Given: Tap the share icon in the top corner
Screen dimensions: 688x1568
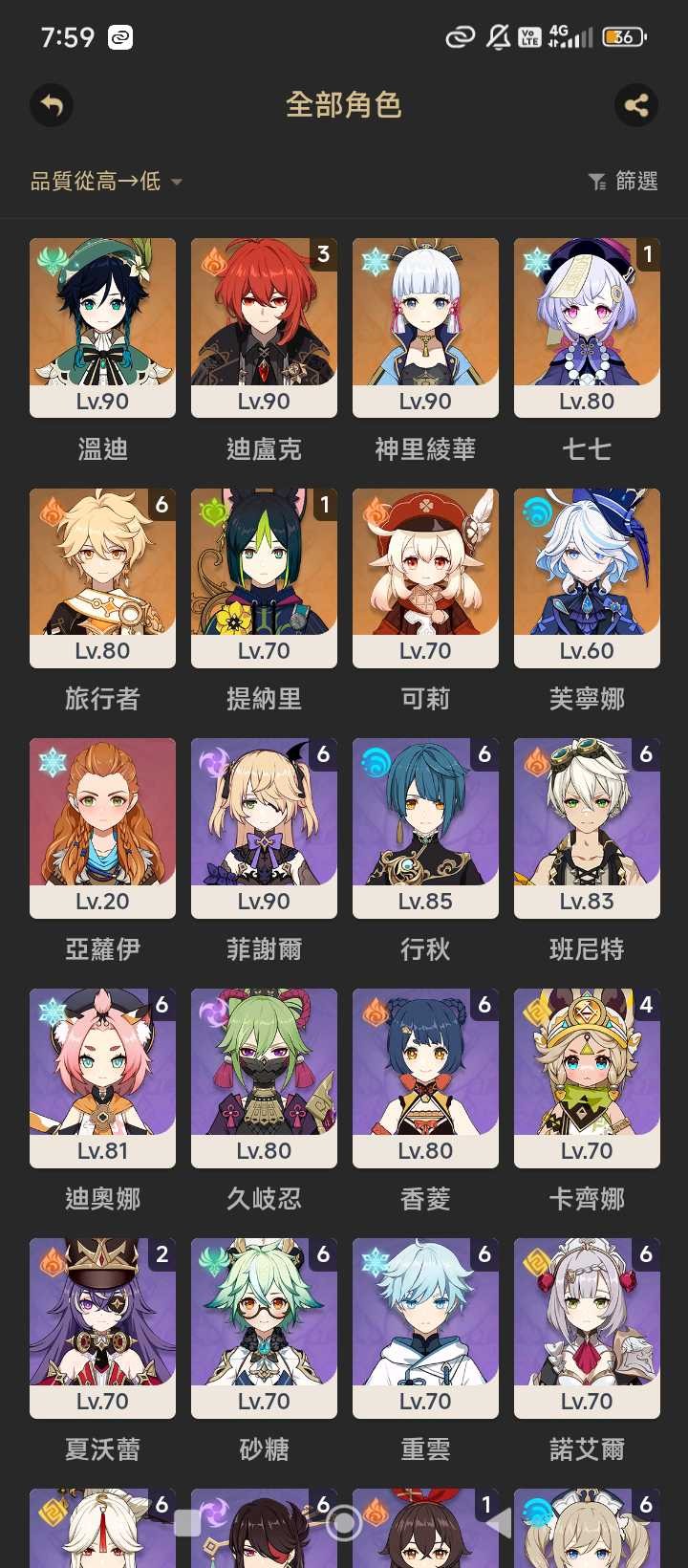Looking at the screenshot, I should (636, 105).
